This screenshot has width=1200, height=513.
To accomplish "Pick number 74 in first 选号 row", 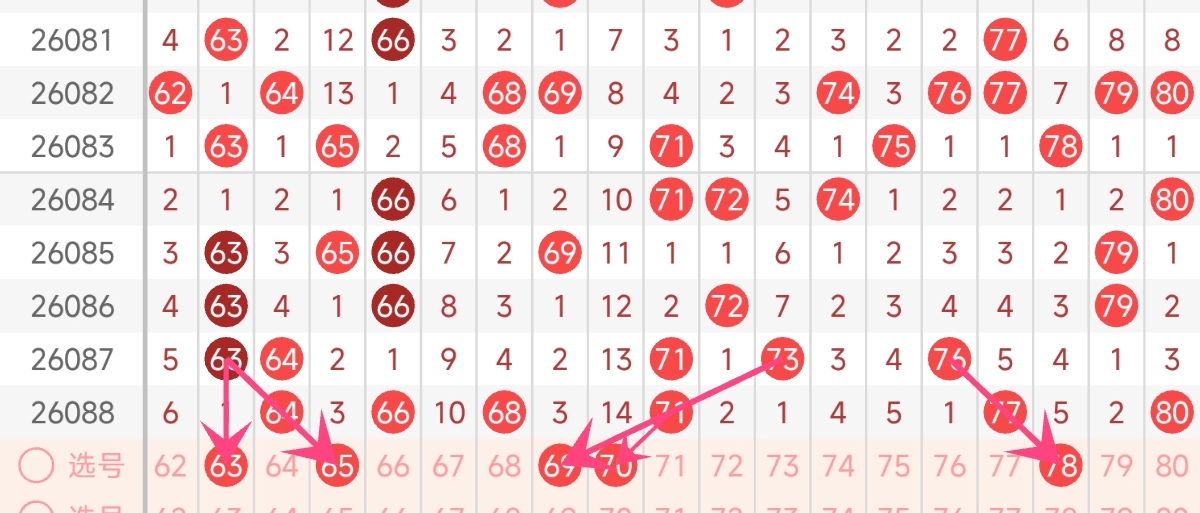I will coord(838,466).
